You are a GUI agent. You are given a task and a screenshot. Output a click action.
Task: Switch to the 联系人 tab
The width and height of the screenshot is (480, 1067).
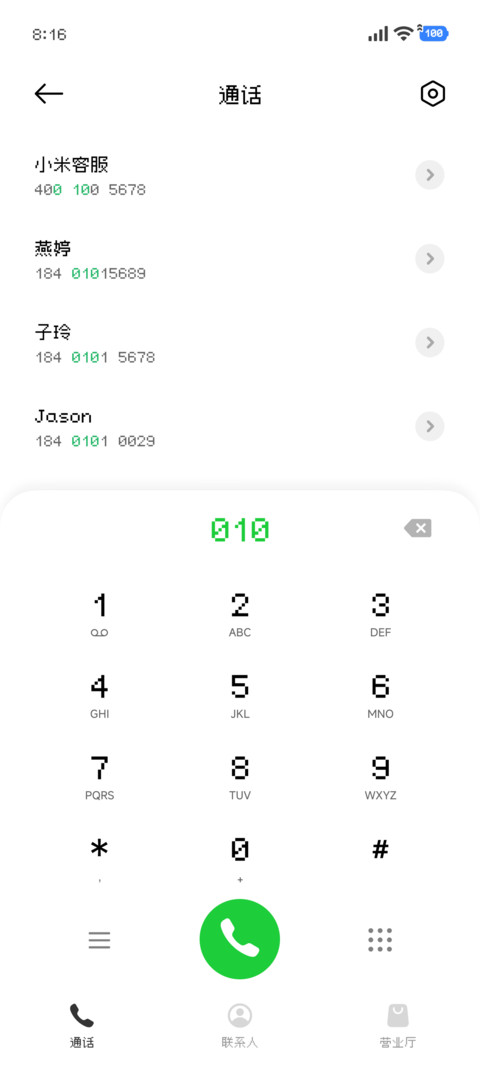pyautogui.click(x=240, y=1026)
